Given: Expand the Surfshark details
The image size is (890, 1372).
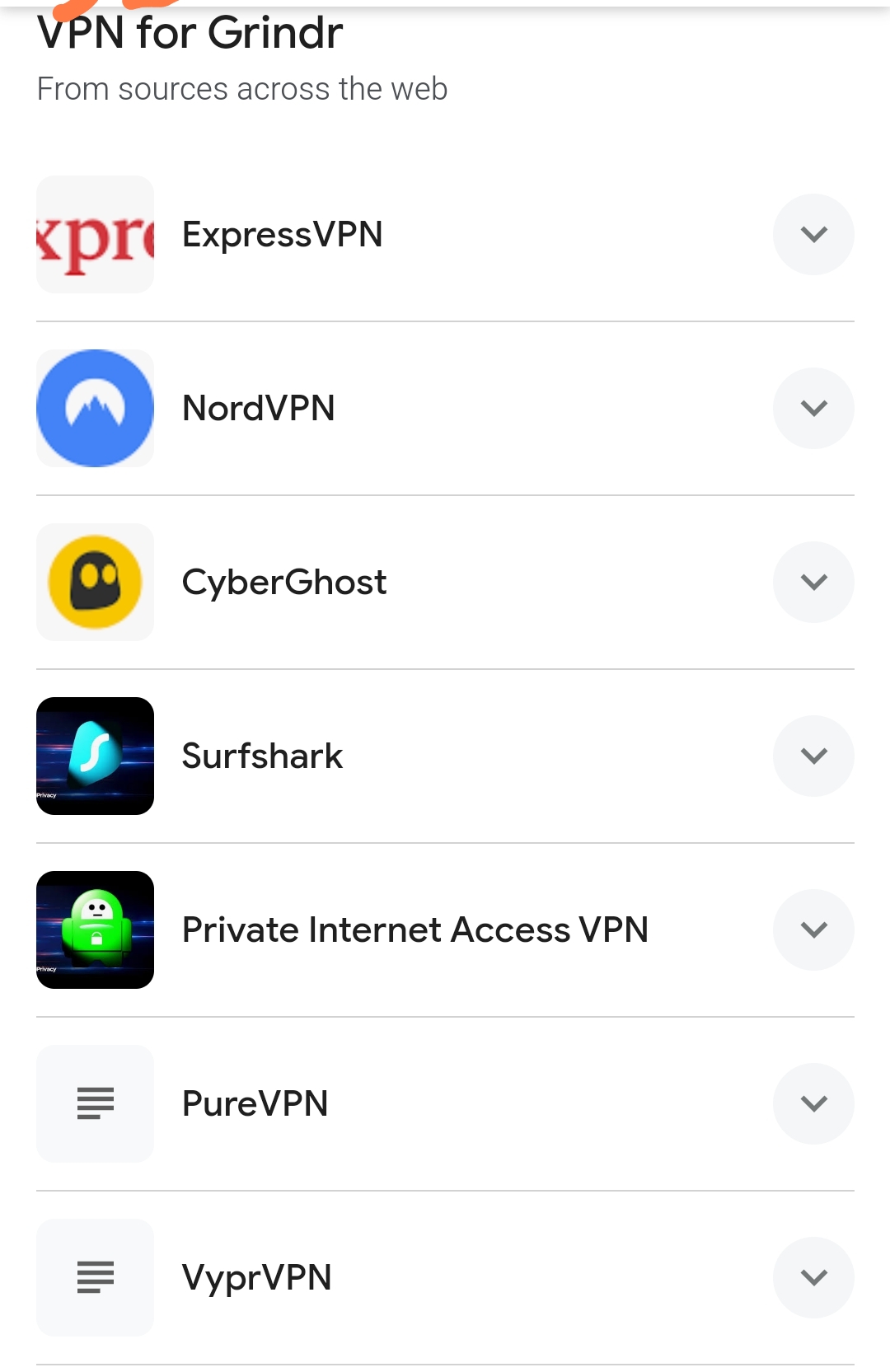Looking at the screenshot, I should 813,756.
